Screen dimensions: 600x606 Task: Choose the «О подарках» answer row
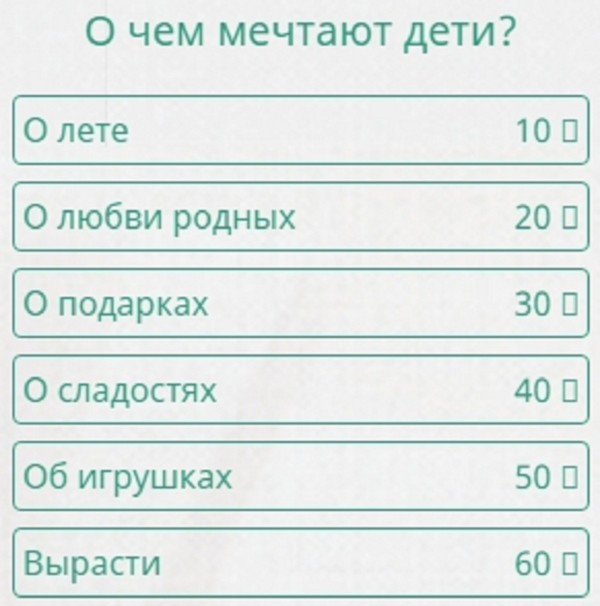click(300, 303)
